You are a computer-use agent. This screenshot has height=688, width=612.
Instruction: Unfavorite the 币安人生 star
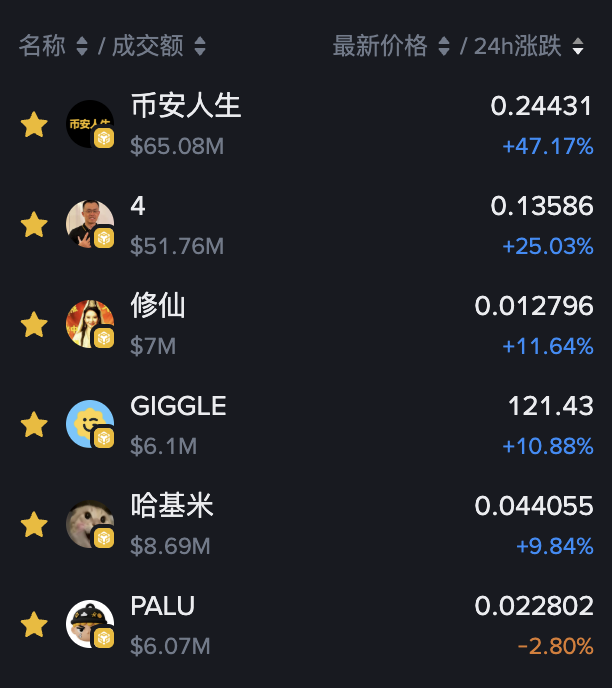click(34, 124)
